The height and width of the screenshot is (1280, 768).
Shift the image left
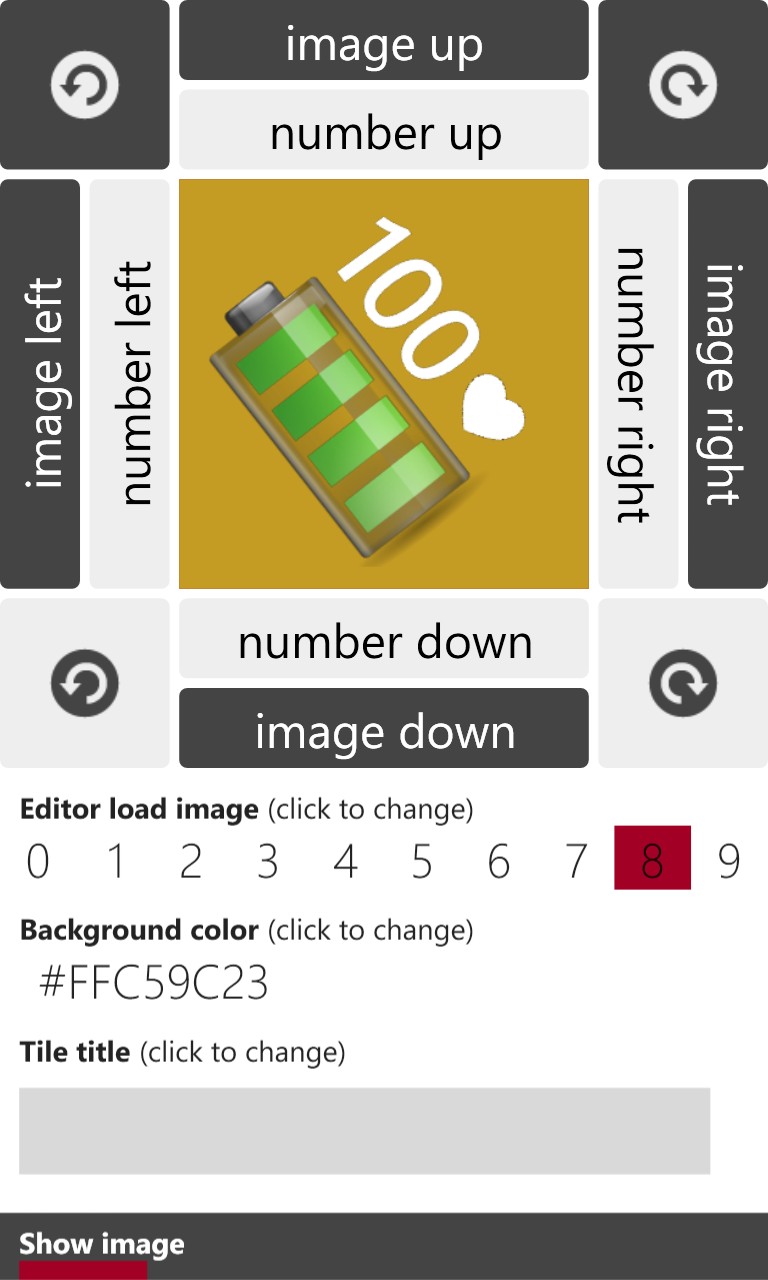pyautogui.click(x=40, y=384)
